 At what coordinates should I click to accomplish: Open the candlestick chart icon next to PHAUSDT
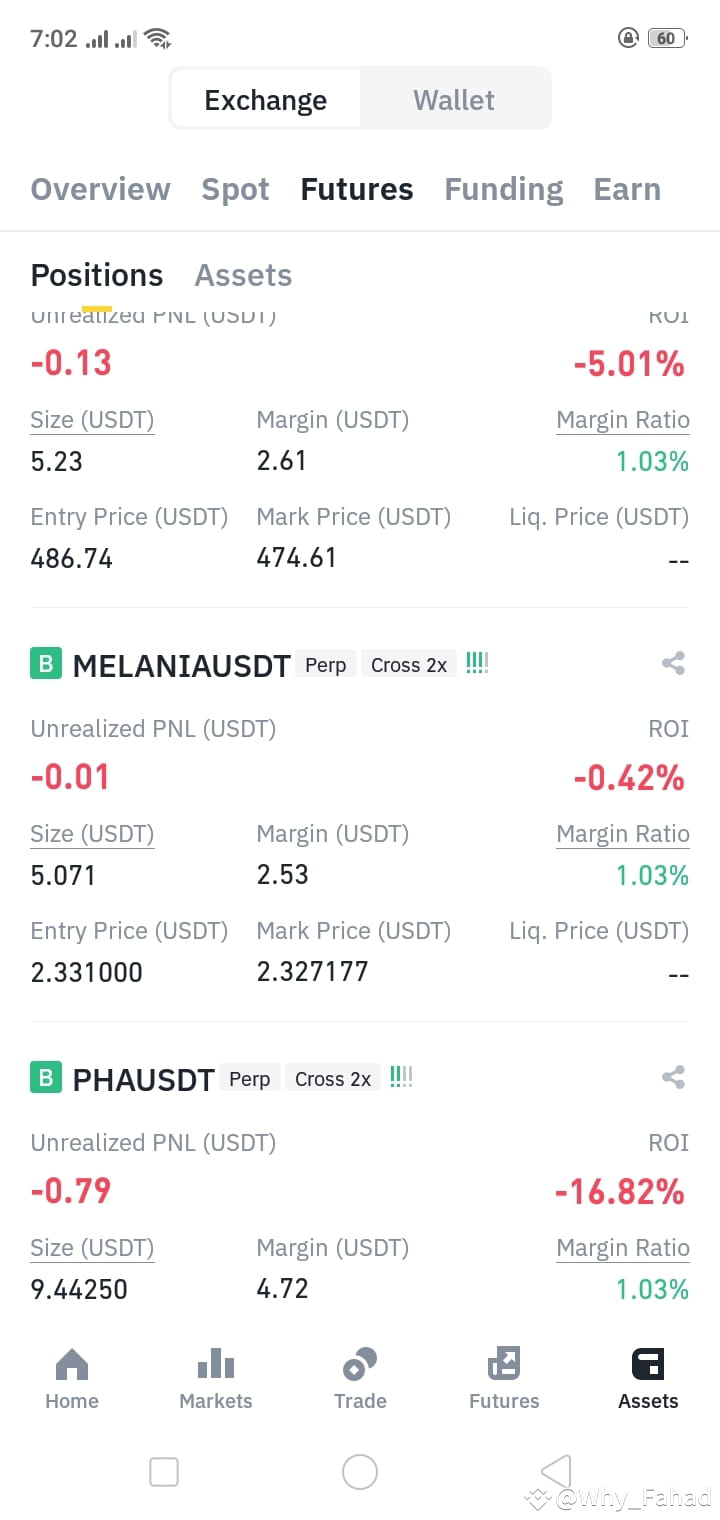tap(401, 1077)
